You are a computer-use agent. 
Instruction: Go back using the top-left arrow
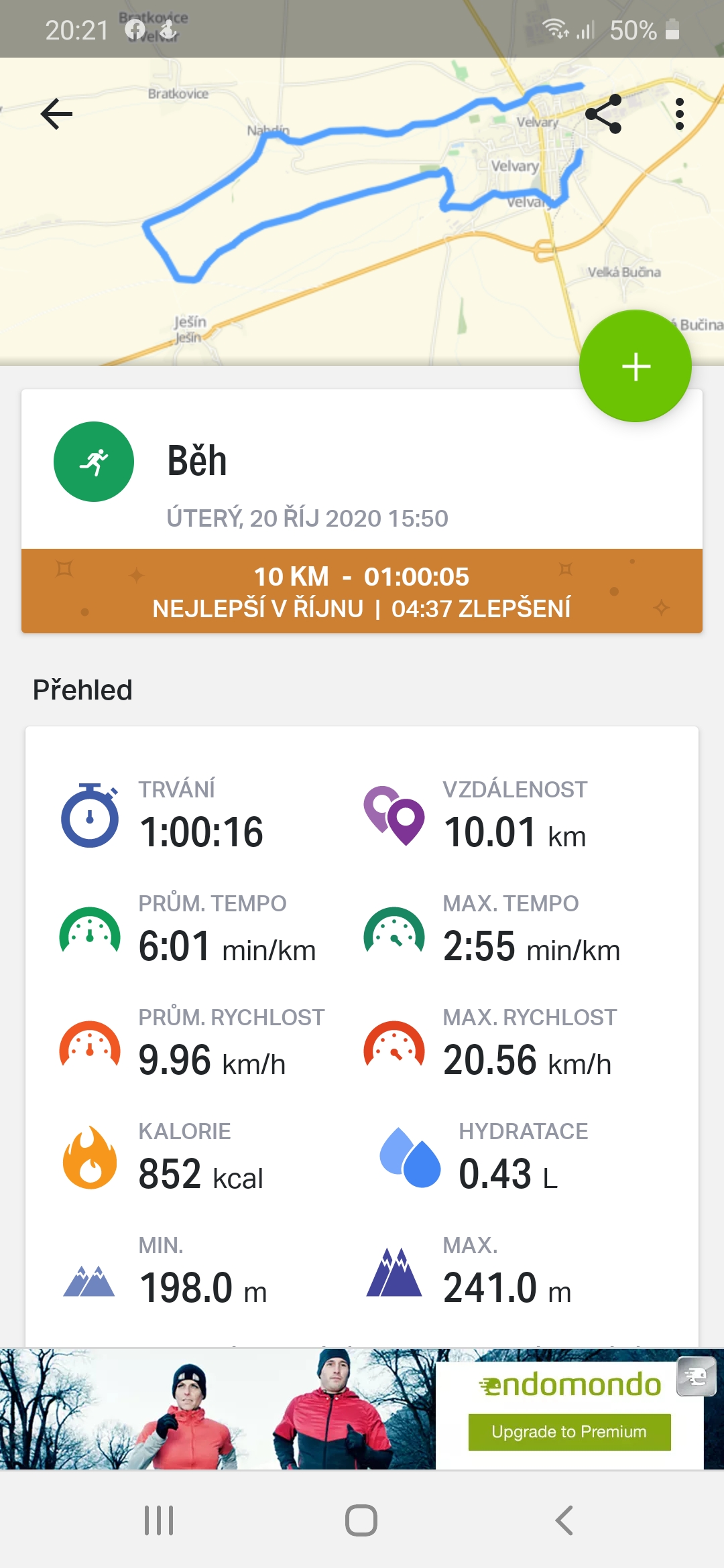56,114
